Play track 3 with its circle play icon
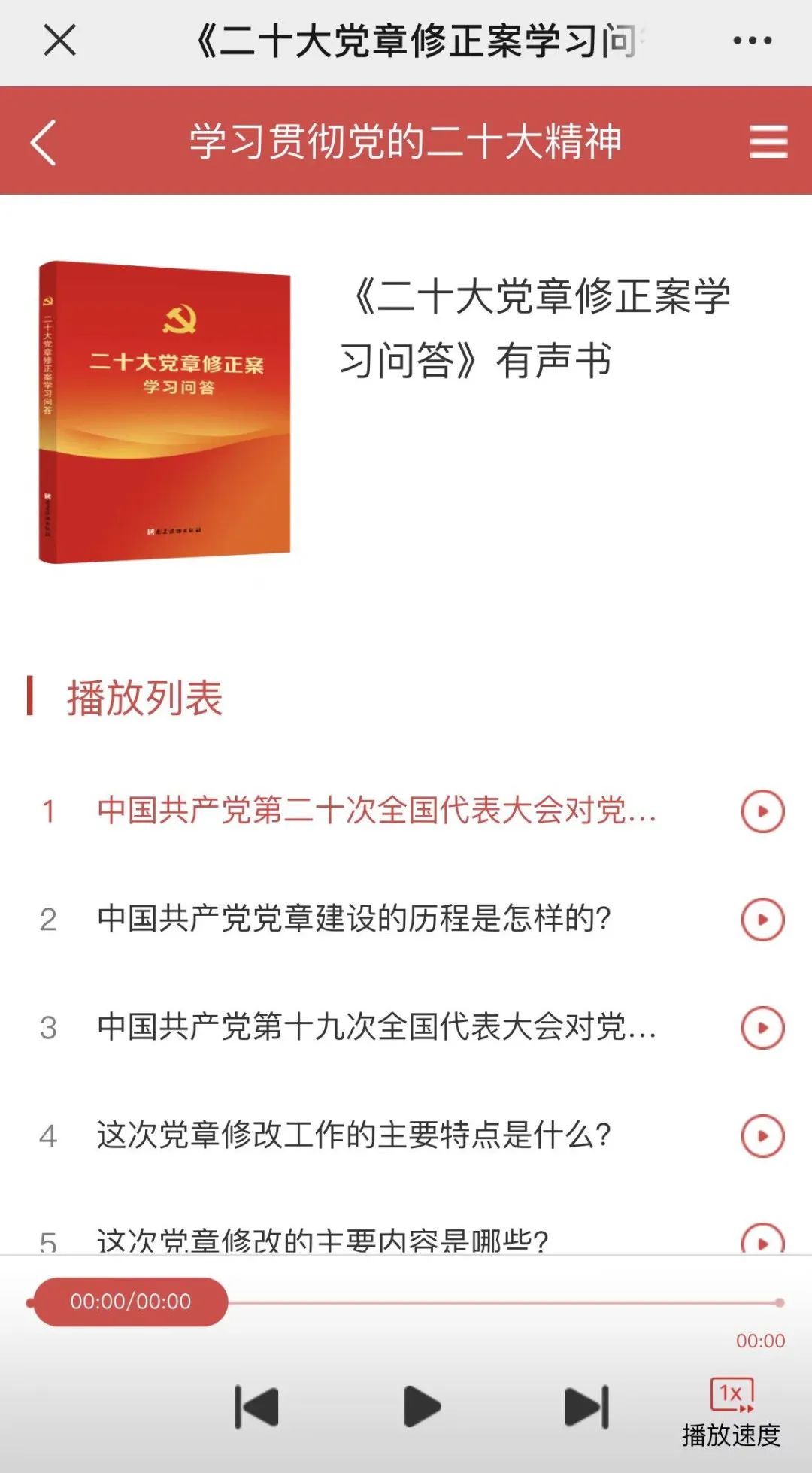Viewport: 812px width, 1473px height. click(762, 1027)
